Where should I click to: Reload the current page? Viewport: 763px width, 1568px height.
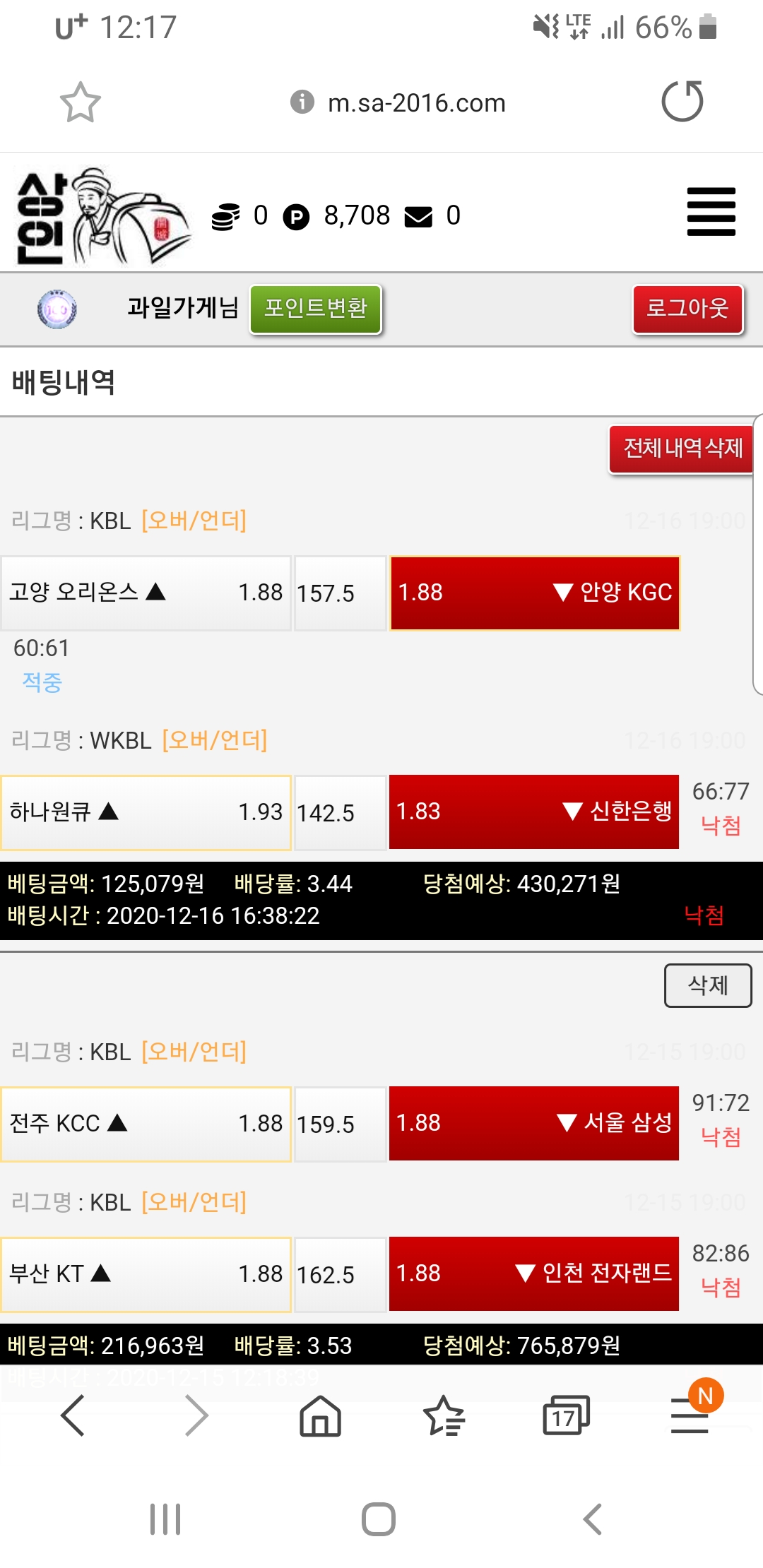[682, 102]
